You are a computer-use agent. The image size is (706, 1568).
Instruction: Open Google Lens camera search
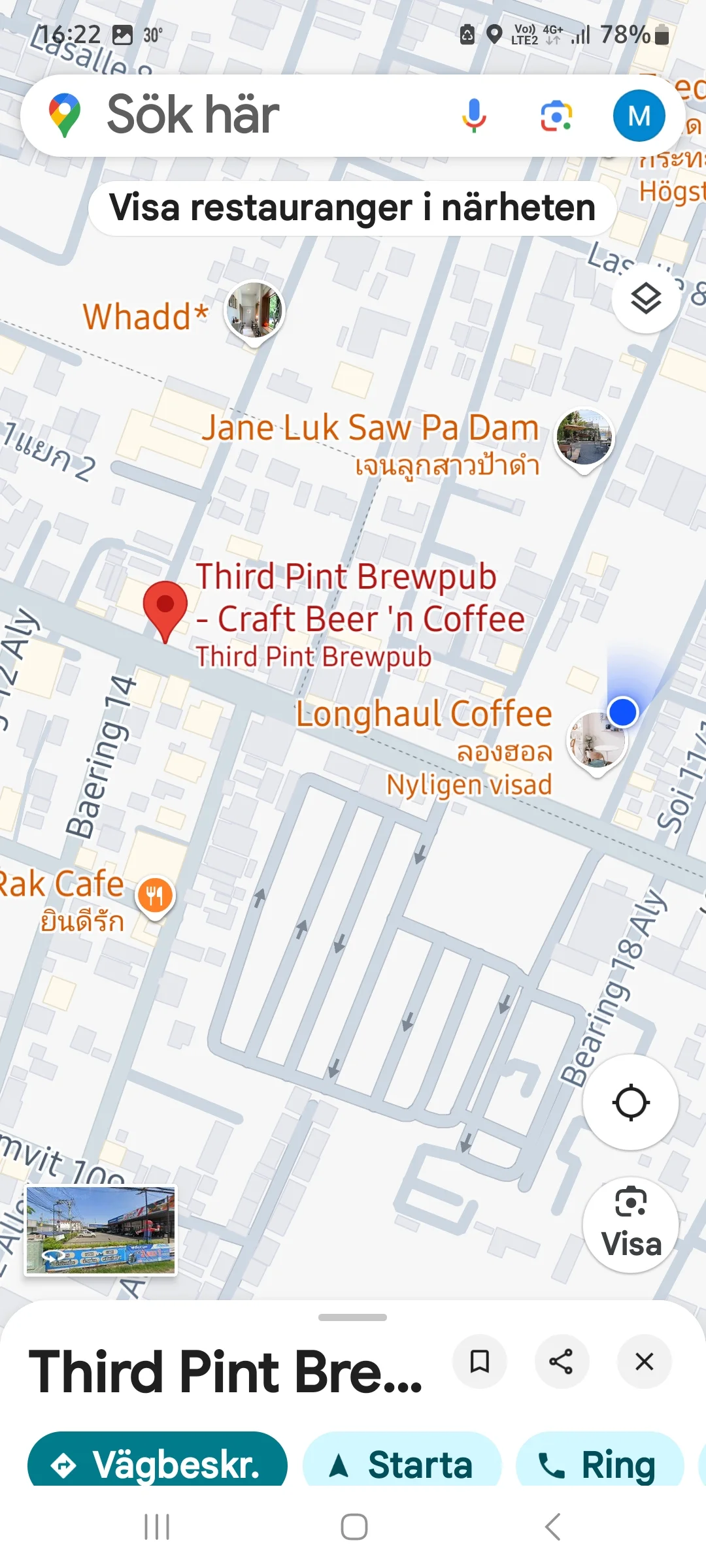point(556,116)
